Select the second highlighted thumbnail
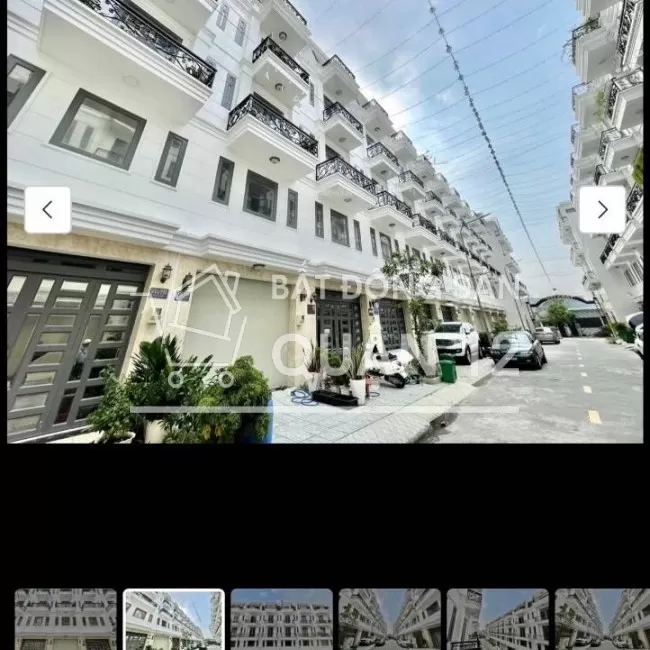The width and height of the screenshot is (650, 650). point(173,619)
